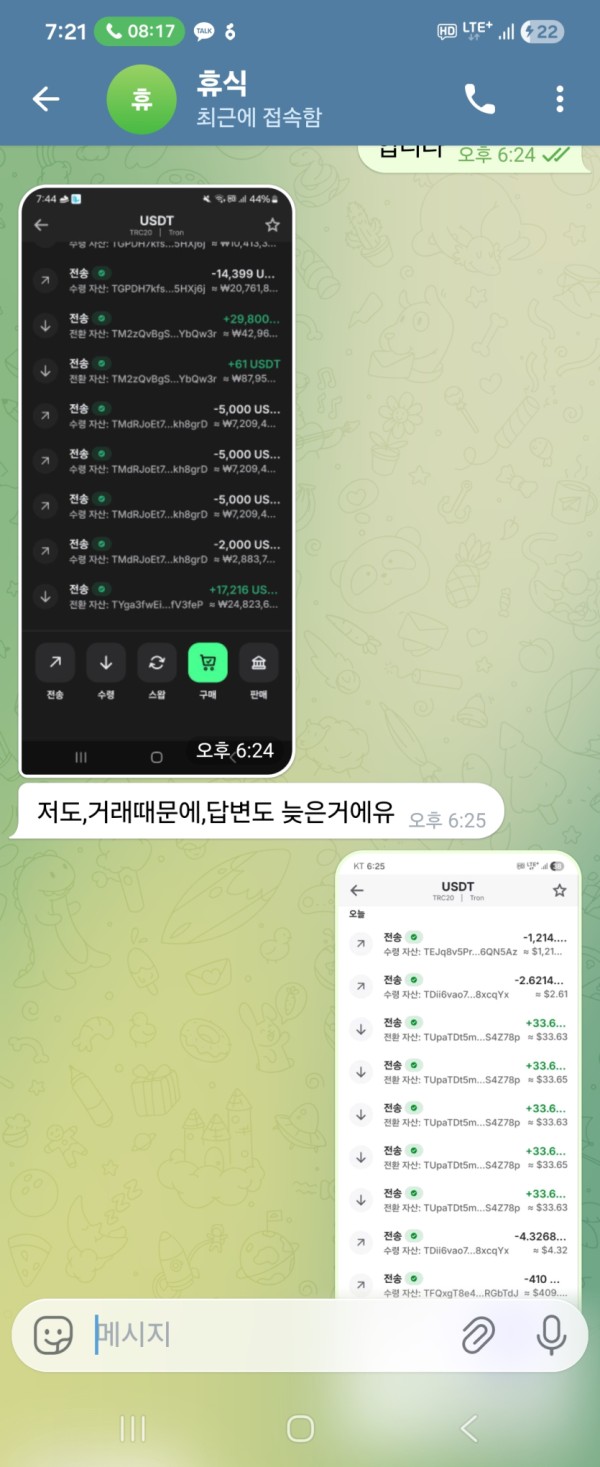Tap the system home button
The width and height of the screenshot is (600, 1467).
tap(300, 1429)
